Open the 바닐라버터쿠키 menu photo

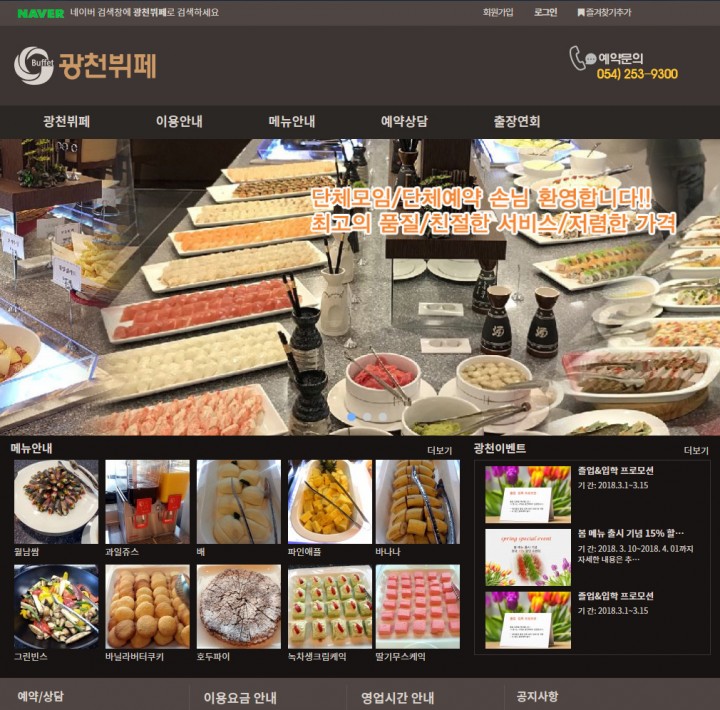[x=147, y=606]
